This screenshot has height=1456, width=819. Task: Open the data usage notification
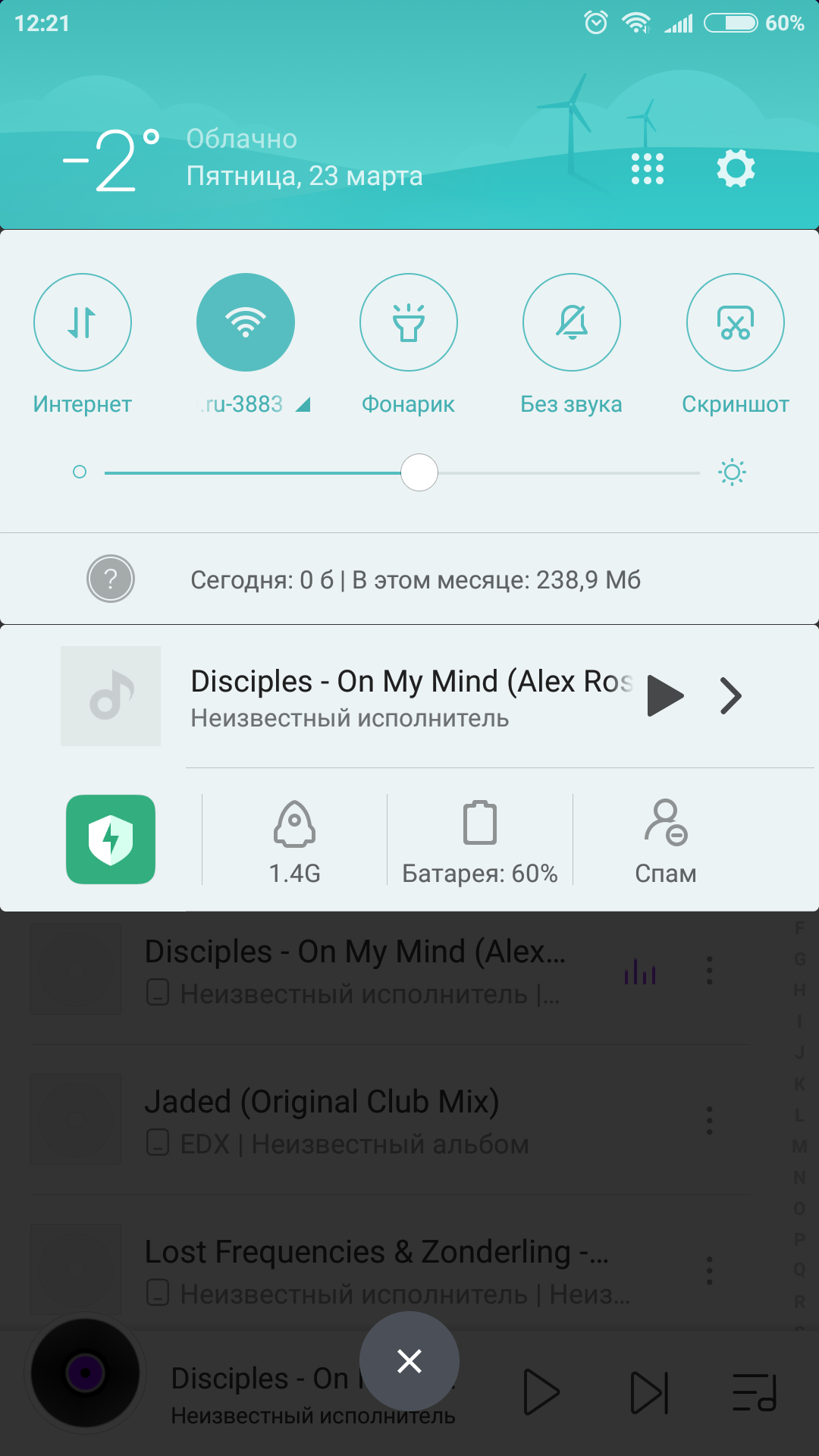[409, 579]
